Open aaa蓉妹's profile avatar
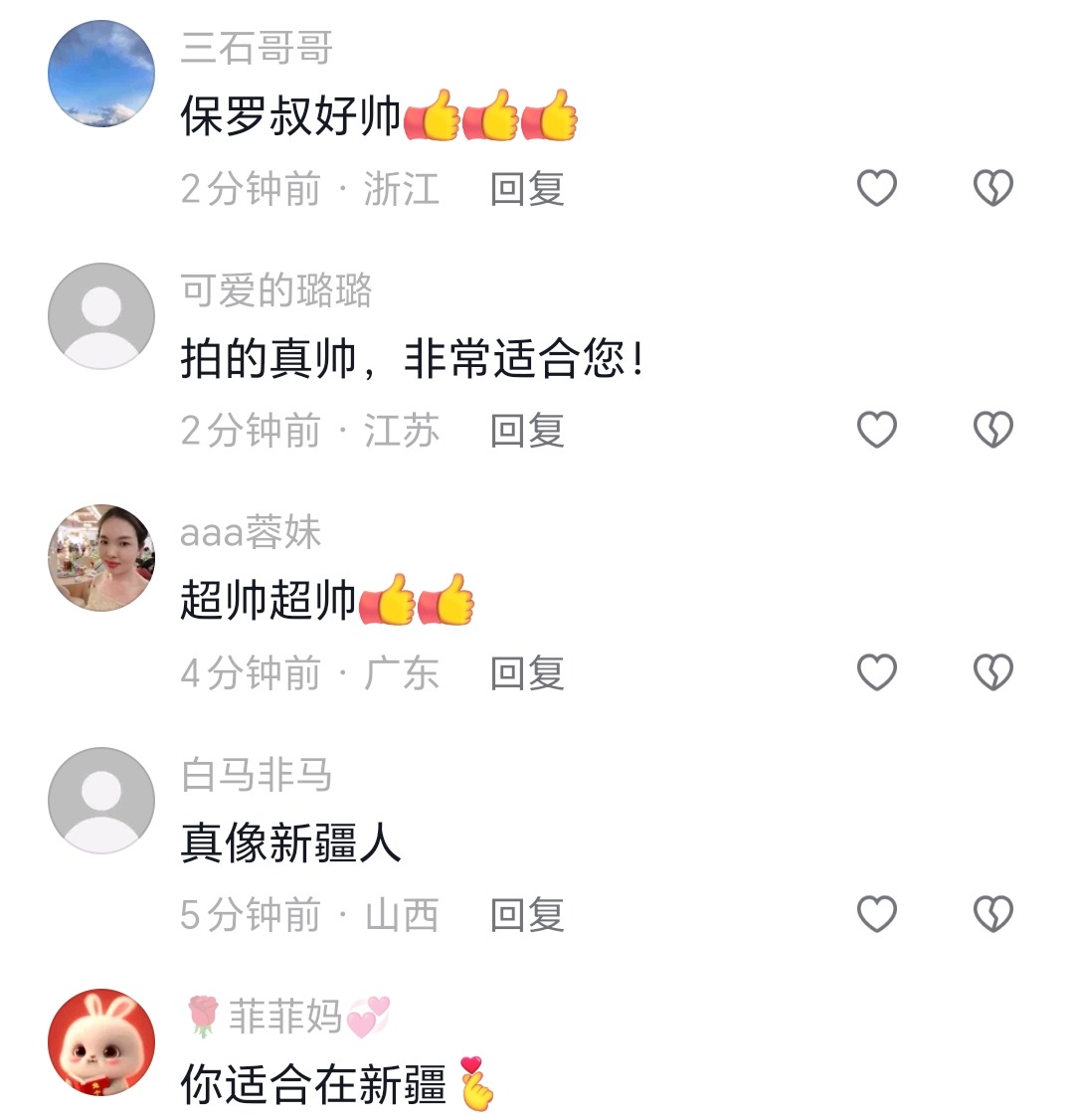The image size is (1074, 1120). [x=101, y=557]
